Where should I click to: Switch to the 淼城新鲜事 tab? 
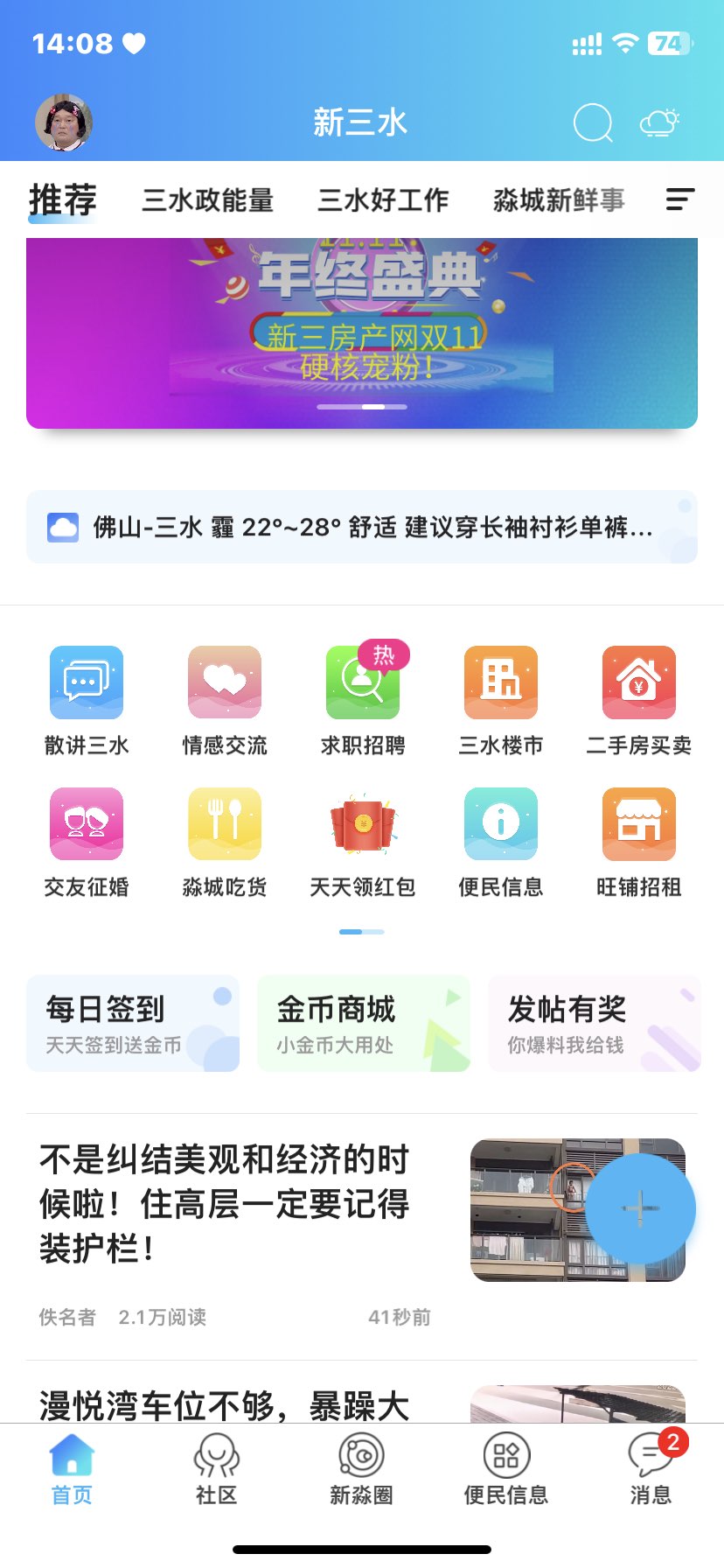(559, 200)
